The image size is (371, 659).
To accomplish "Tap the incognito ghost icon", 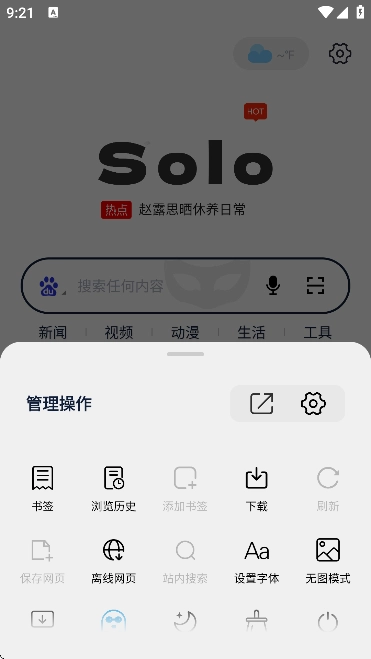I will [114, 621].
